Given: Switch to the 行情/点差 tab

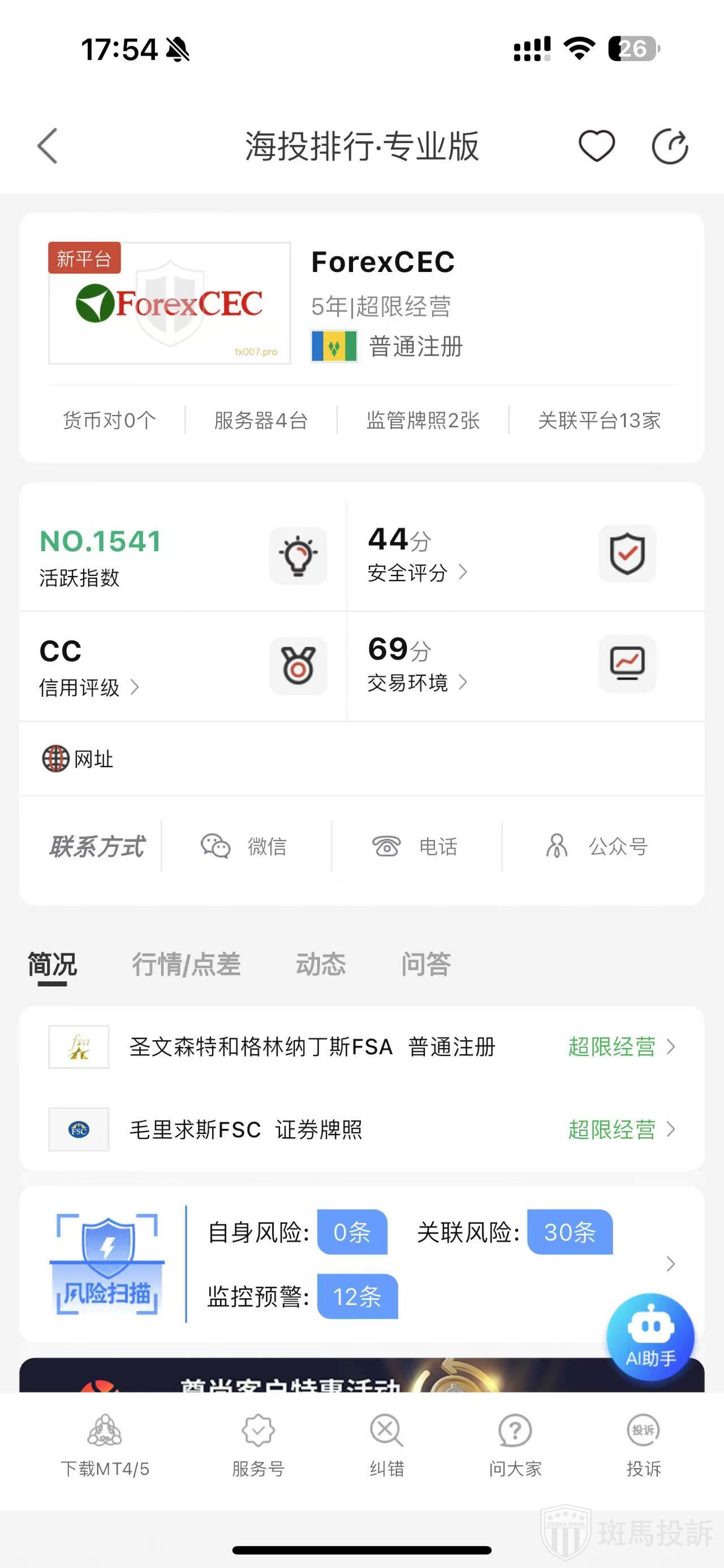Looking at the screenshot, I should pyautogui.click(x=186, y=964).
